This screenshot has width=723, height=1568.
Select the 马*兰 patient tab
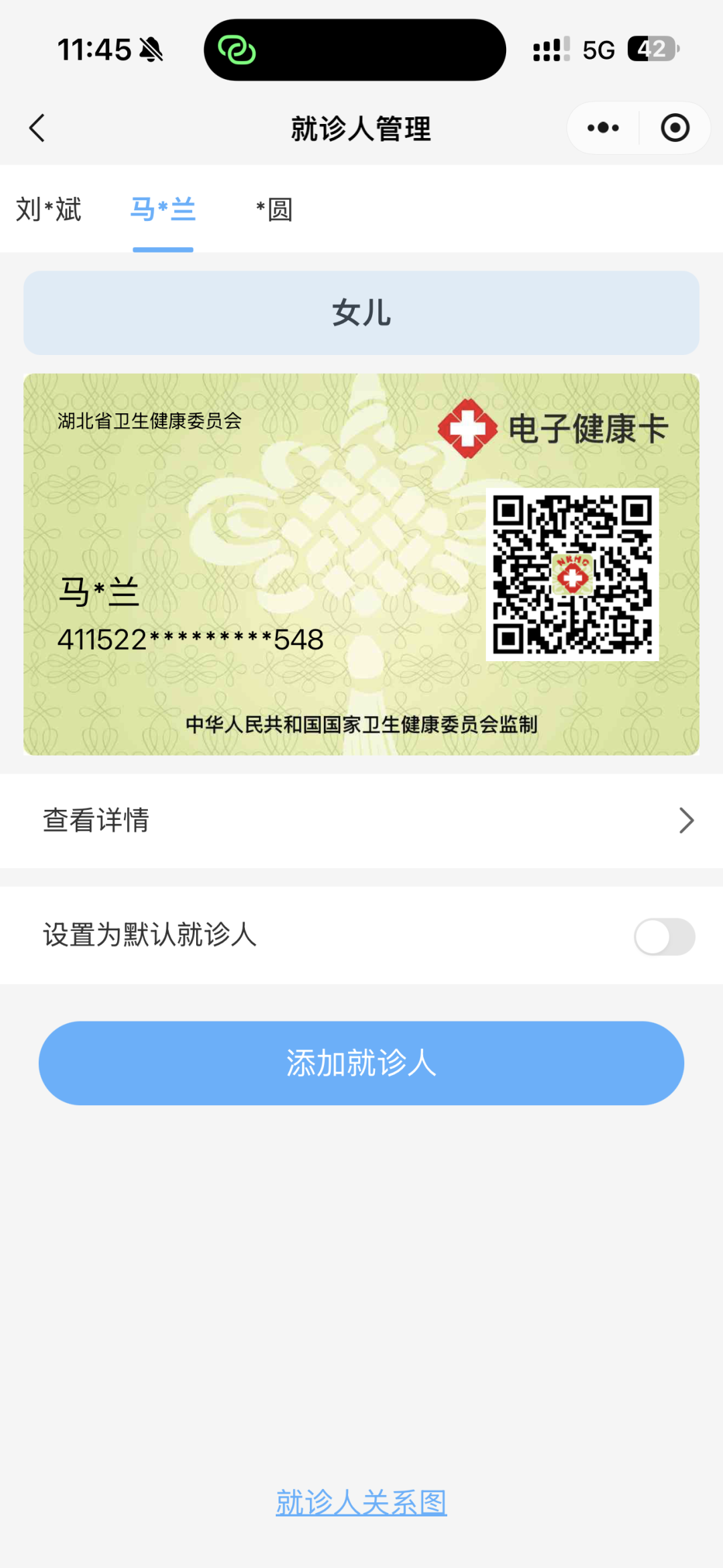point(163,210)
